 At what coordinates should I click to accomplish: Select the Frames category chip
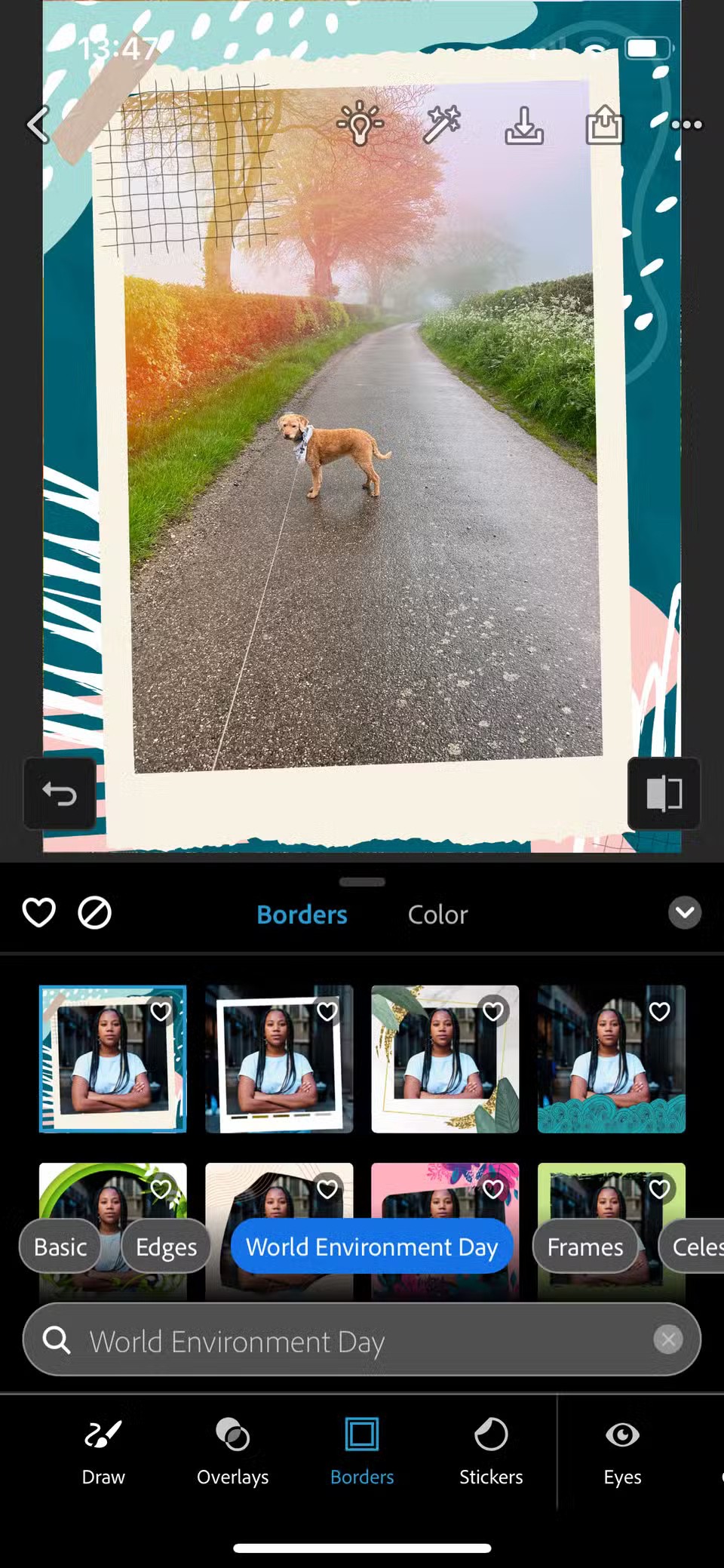(x=585, y=1247)
